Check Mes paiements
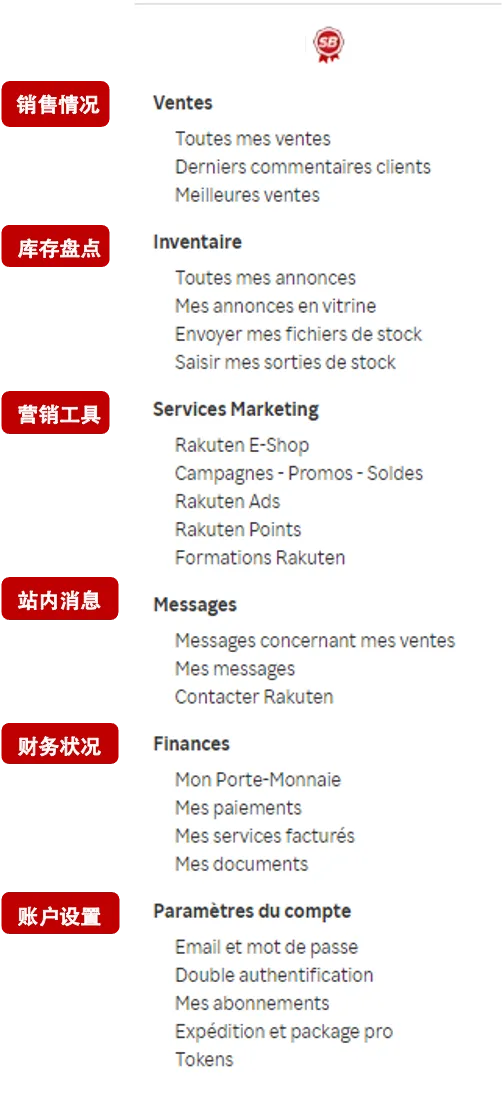The width and height of the screenshot is (502, 1110). [x=238, y=808]
